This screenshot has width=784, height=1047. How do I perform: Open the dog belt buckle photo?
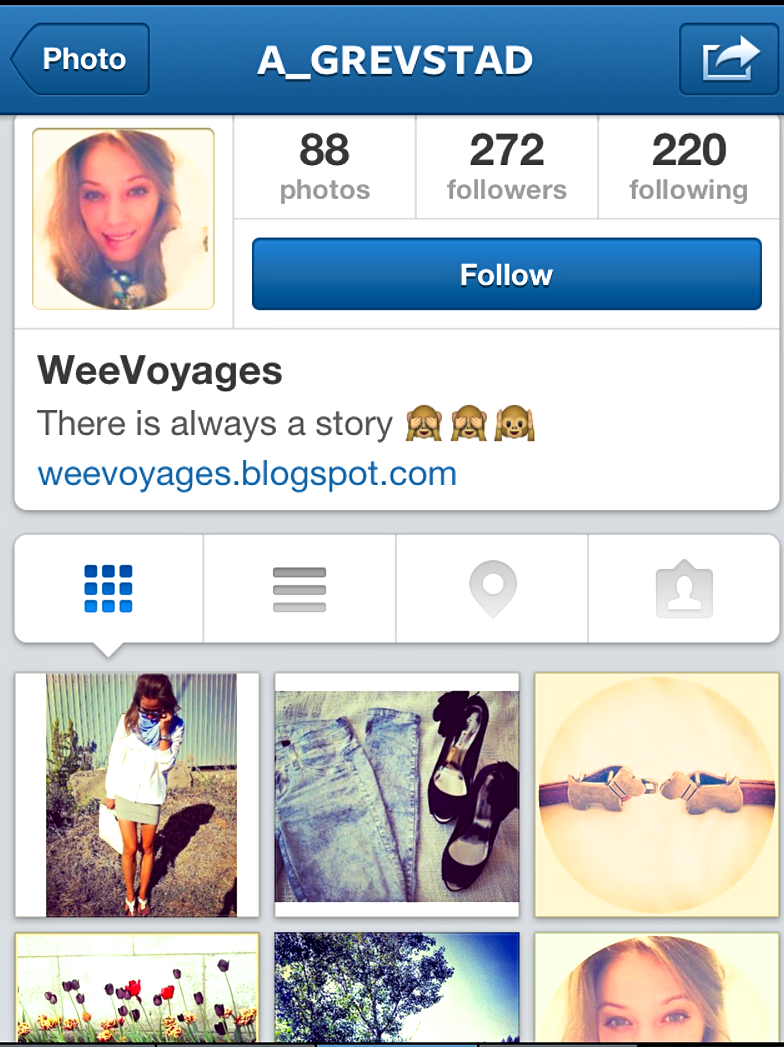(x=657, y=795)
